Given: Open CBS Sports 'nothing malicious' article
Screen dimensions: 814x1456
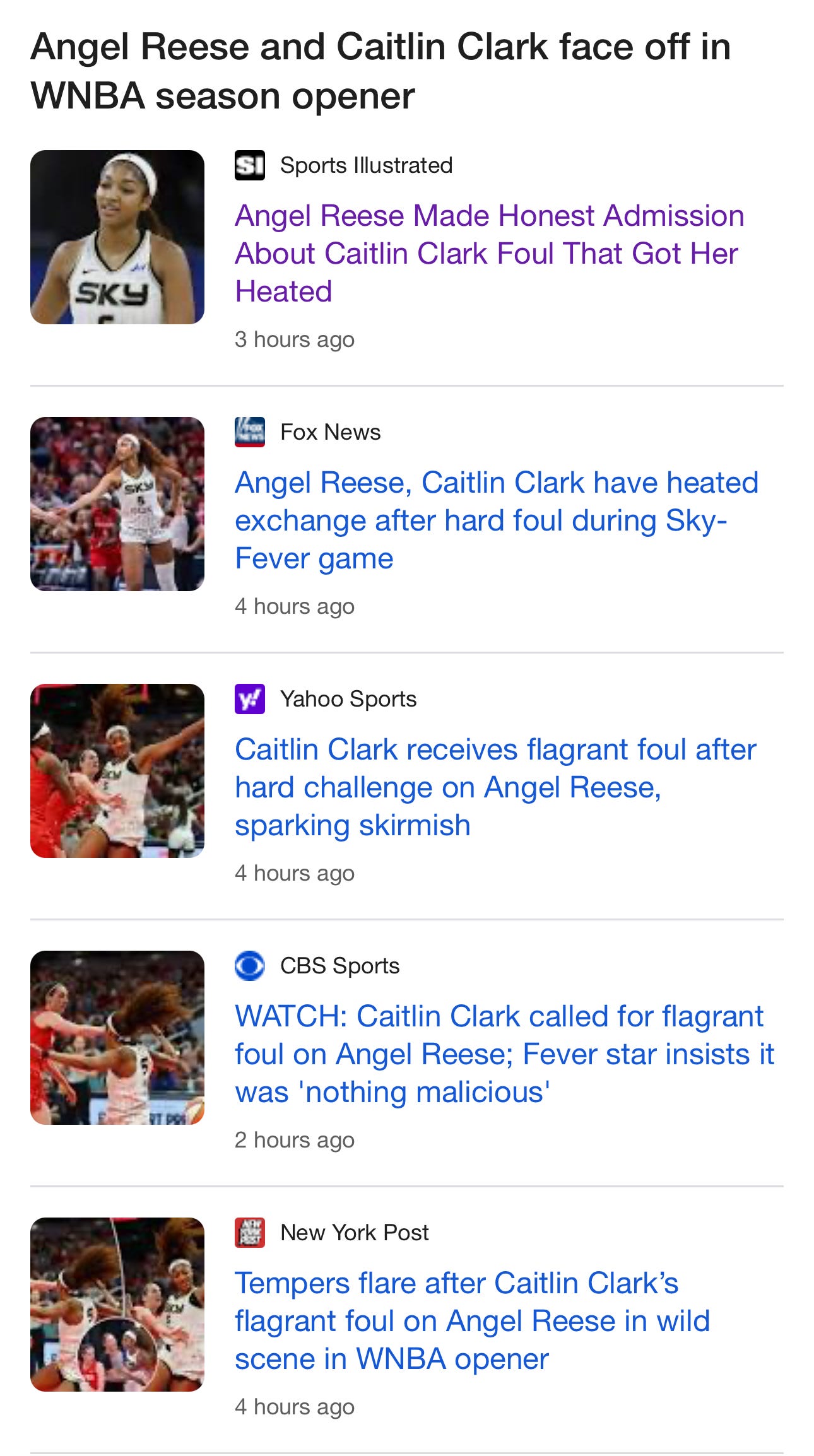Looking at the screenshot, I should pos(504,1054).
